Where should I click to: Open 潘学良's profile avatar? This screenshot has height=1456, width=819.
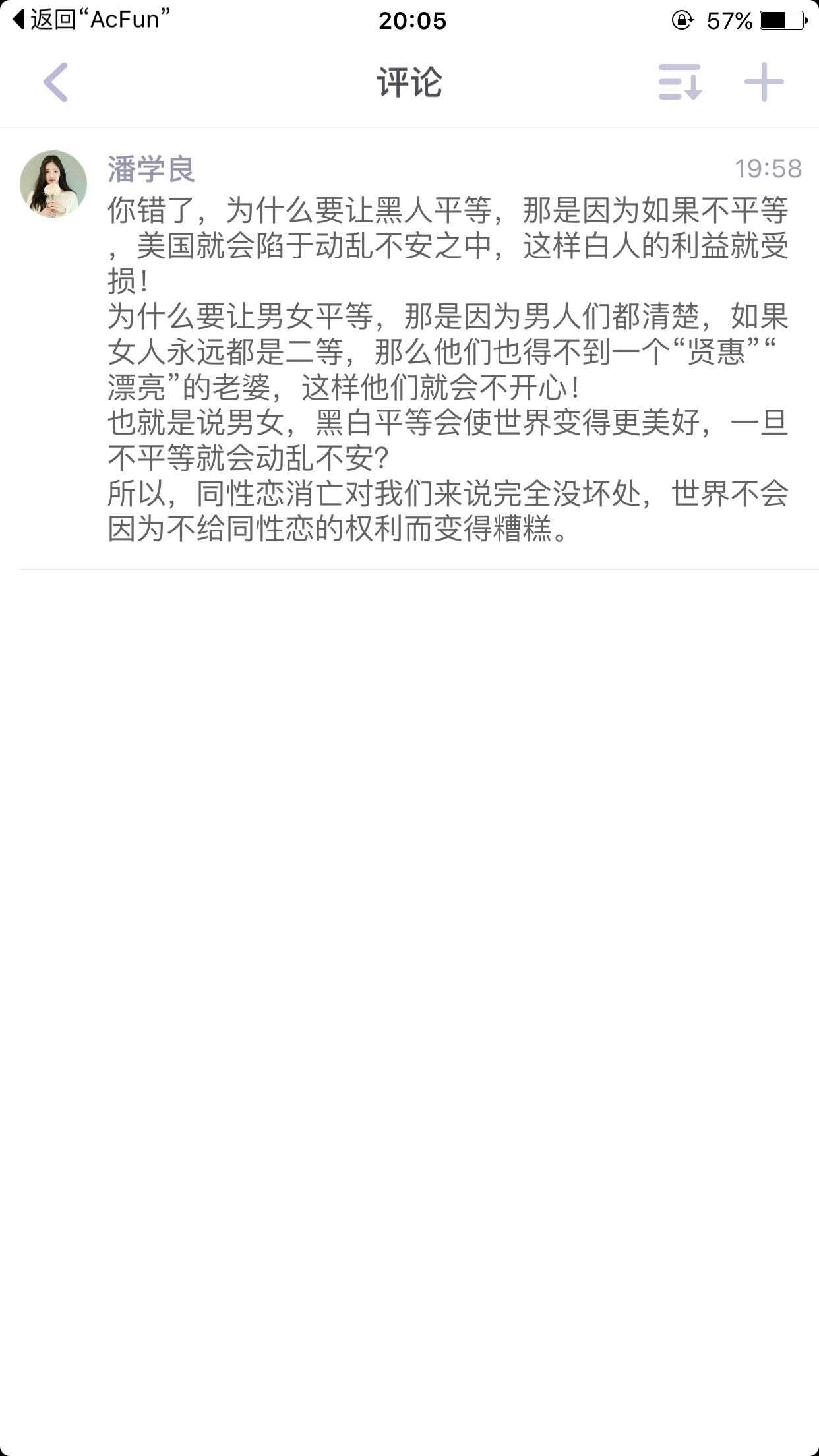(53, 184)
